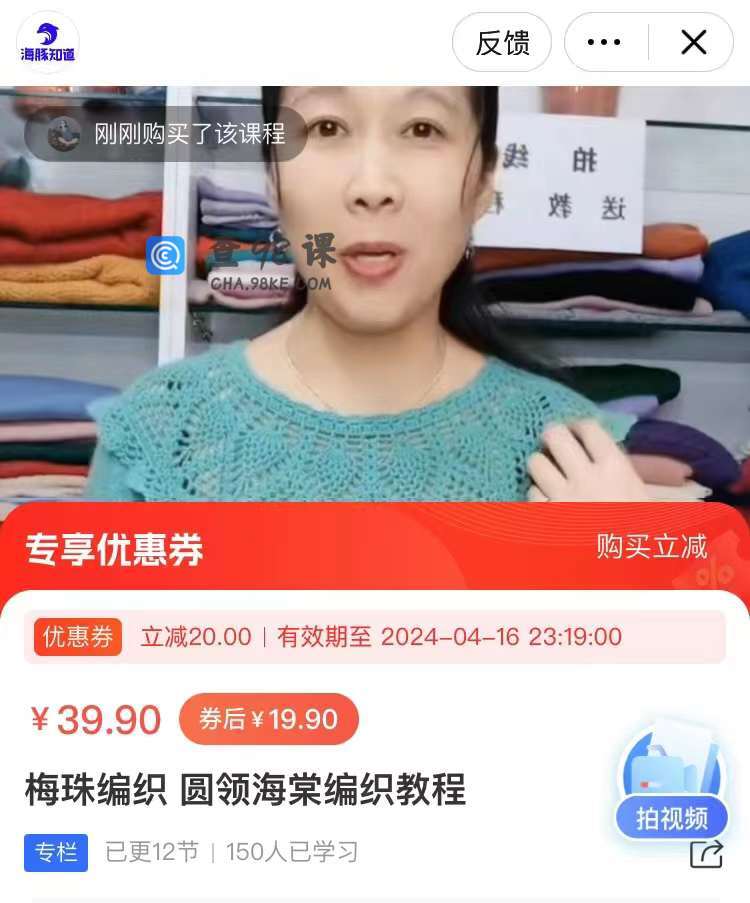The image size is (750, 903).
Task: Tap the 拍视频 floating button
Action: tap(671, 790)
